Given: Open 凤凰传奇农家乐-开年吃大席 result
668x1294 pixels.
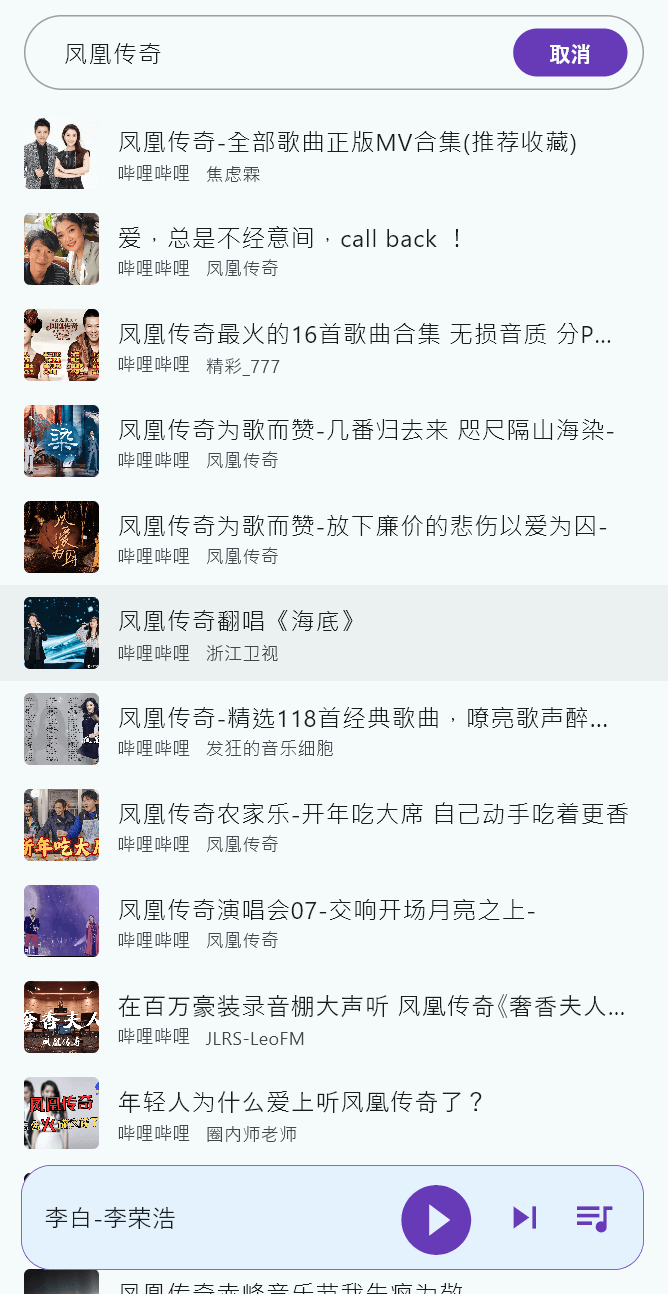Looking at the screenshot, I should [x=372, y=826].
